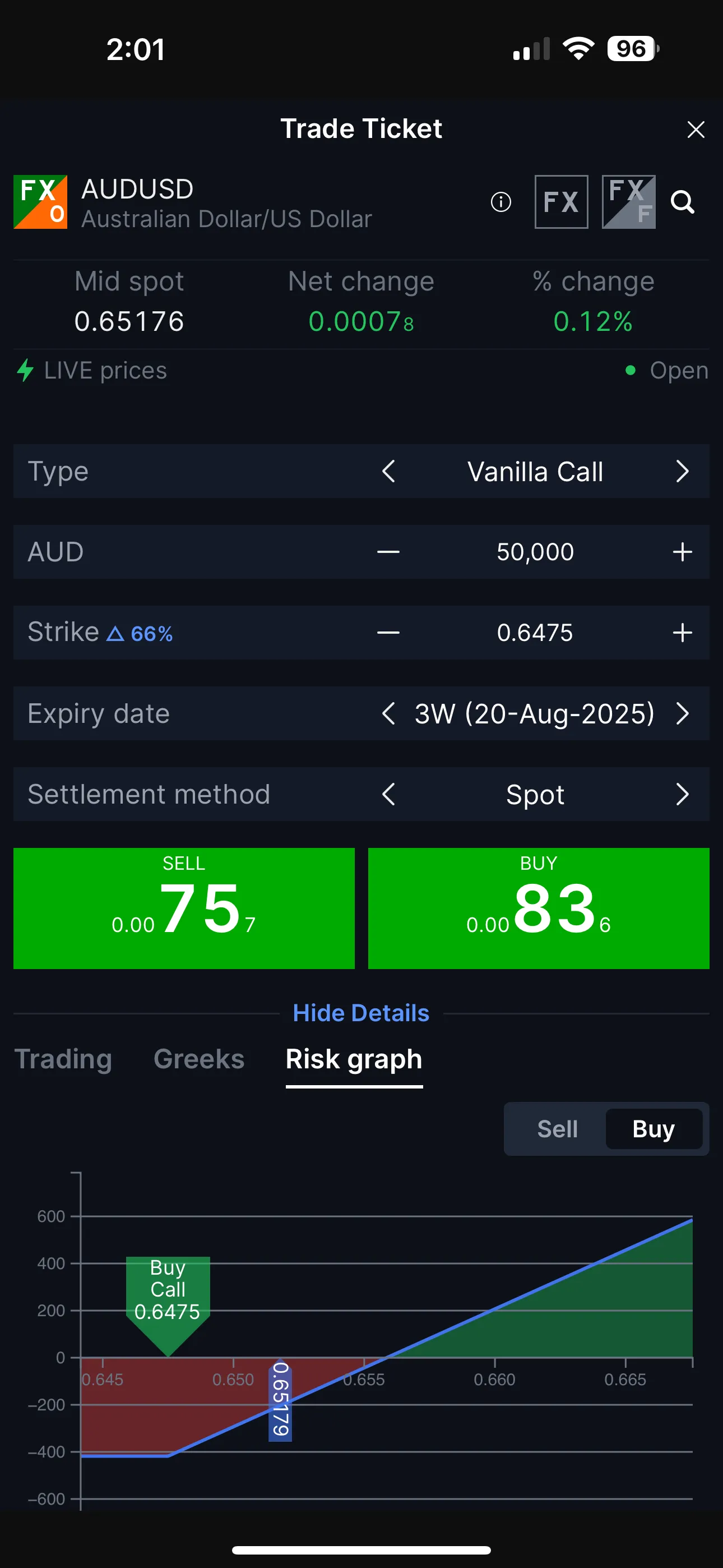The width and height of the screenshot is (723, 1568).
Task: Decrease the AUD amount
Action: [x=388, y=552]
